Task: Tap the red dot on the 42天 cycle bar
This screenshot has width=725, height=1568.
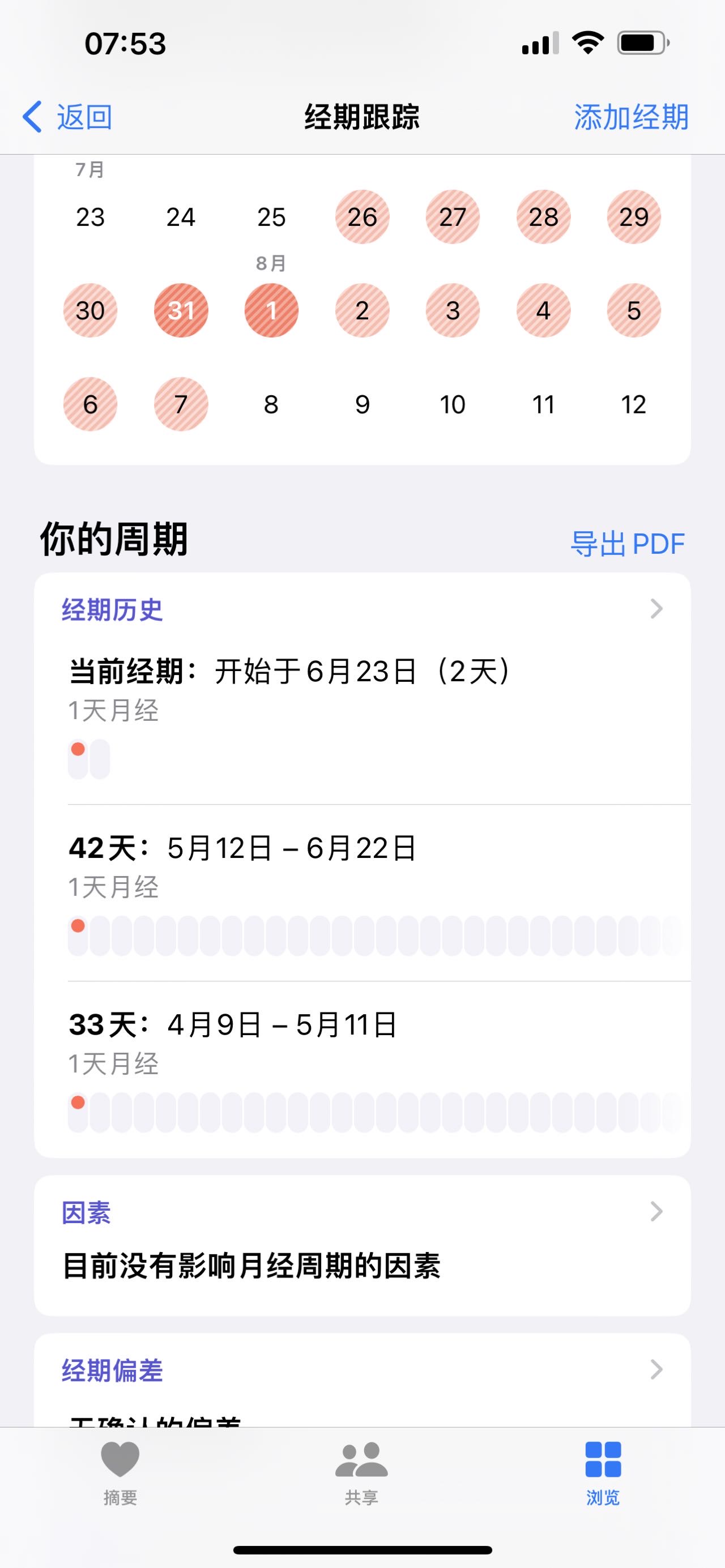Action: [79, 927]
